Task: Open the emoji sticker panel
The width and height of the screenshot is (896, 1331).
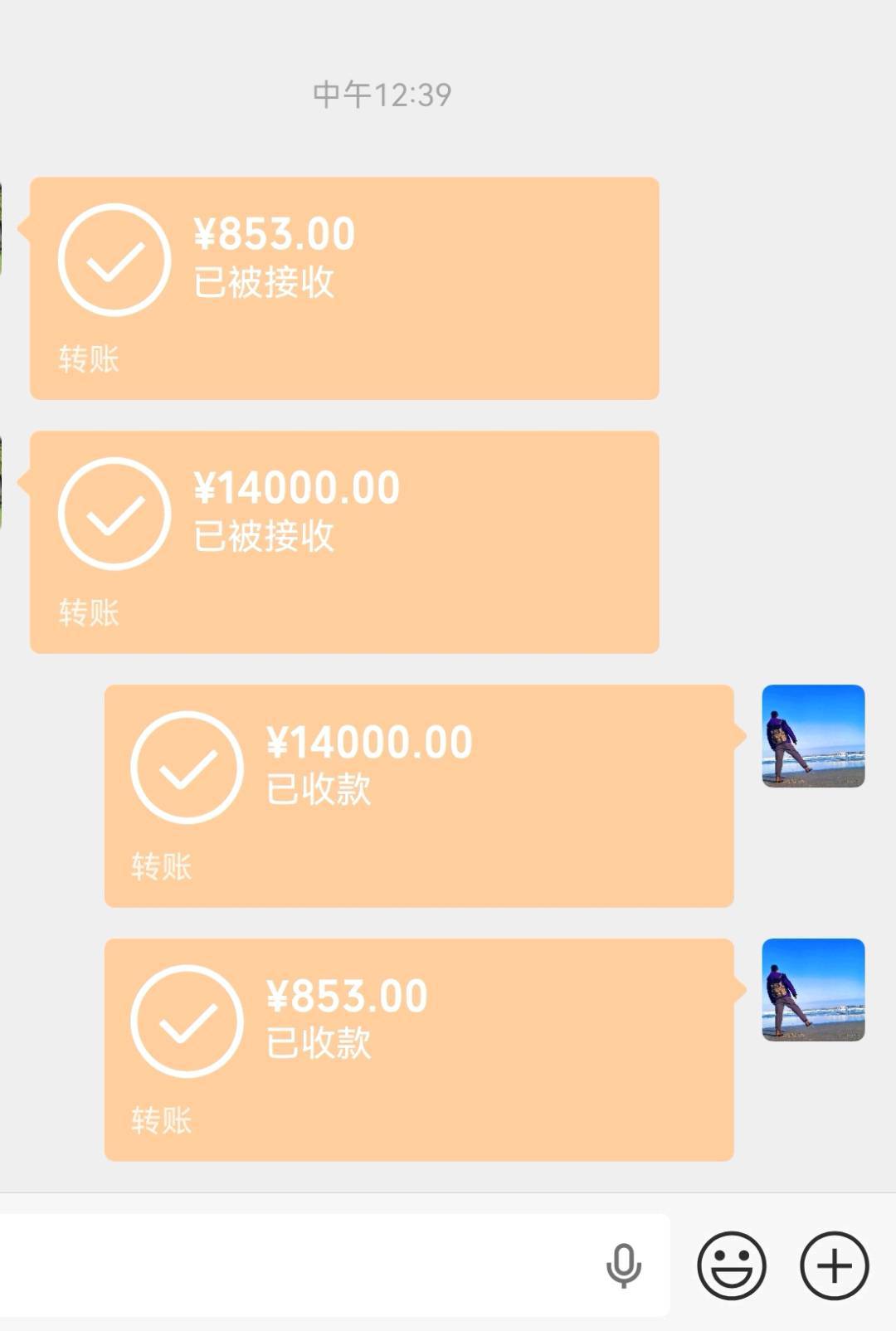Action: pos(731,1265)
